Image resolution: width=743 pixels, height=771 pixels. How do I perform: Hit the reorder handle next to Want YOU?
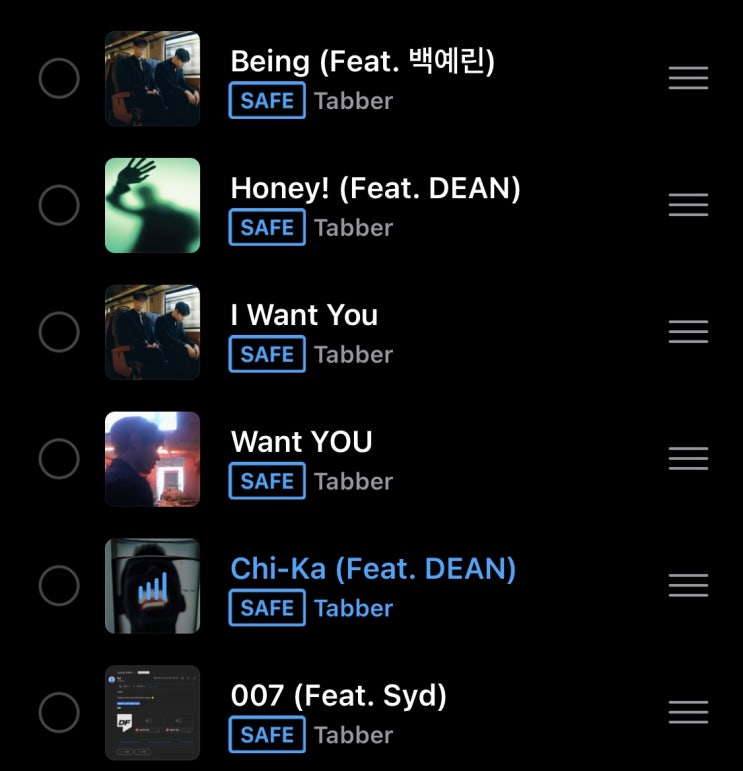click(x=688, y=459)
